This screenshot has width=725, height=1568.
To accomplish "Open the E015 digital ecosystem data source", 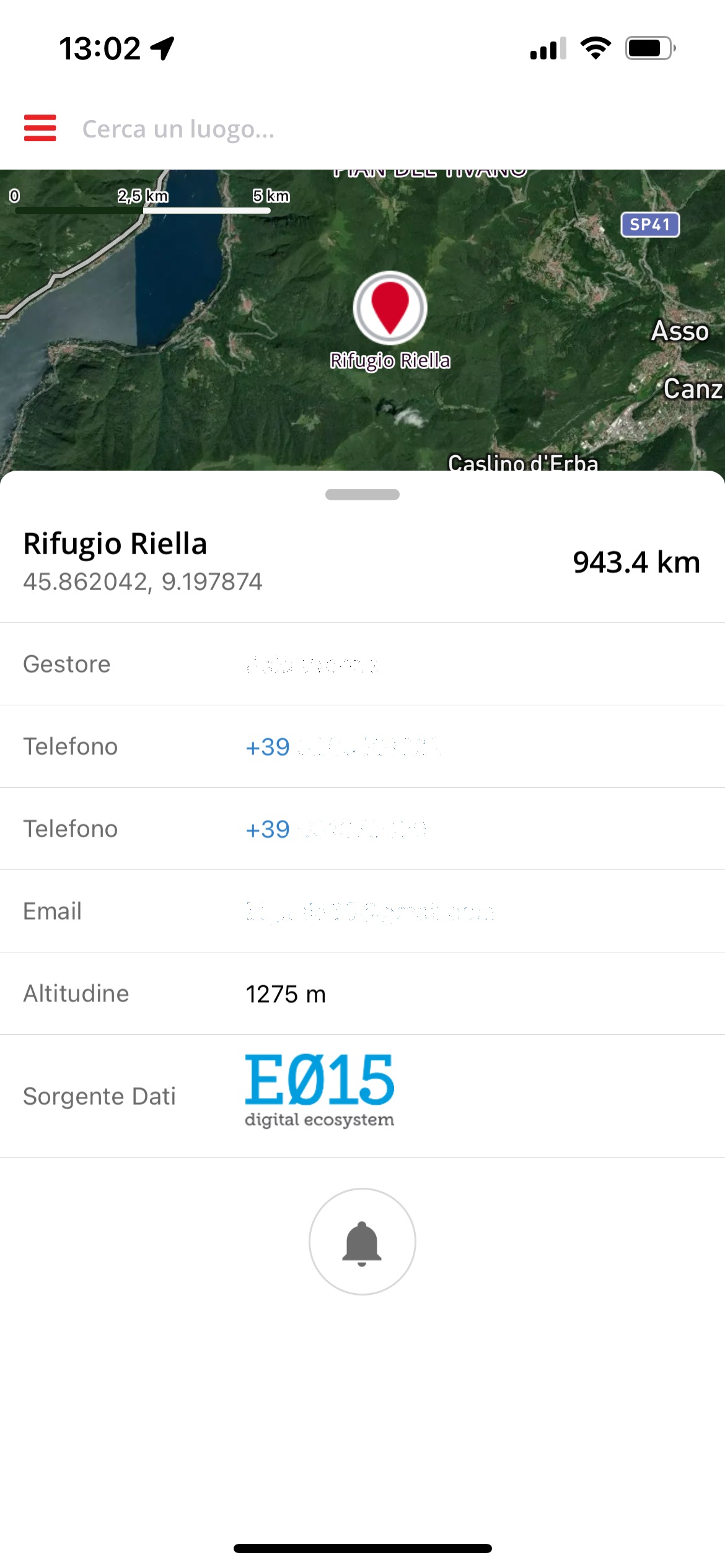I will (320, 1091).
